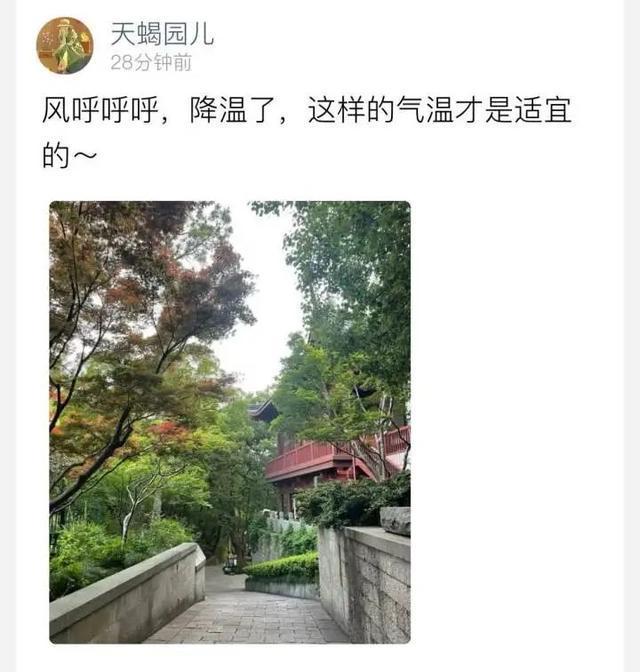This screenshot has height=672, width=640.
Task: Tap the username 天蝎园儿
Action: pos(161,34)
